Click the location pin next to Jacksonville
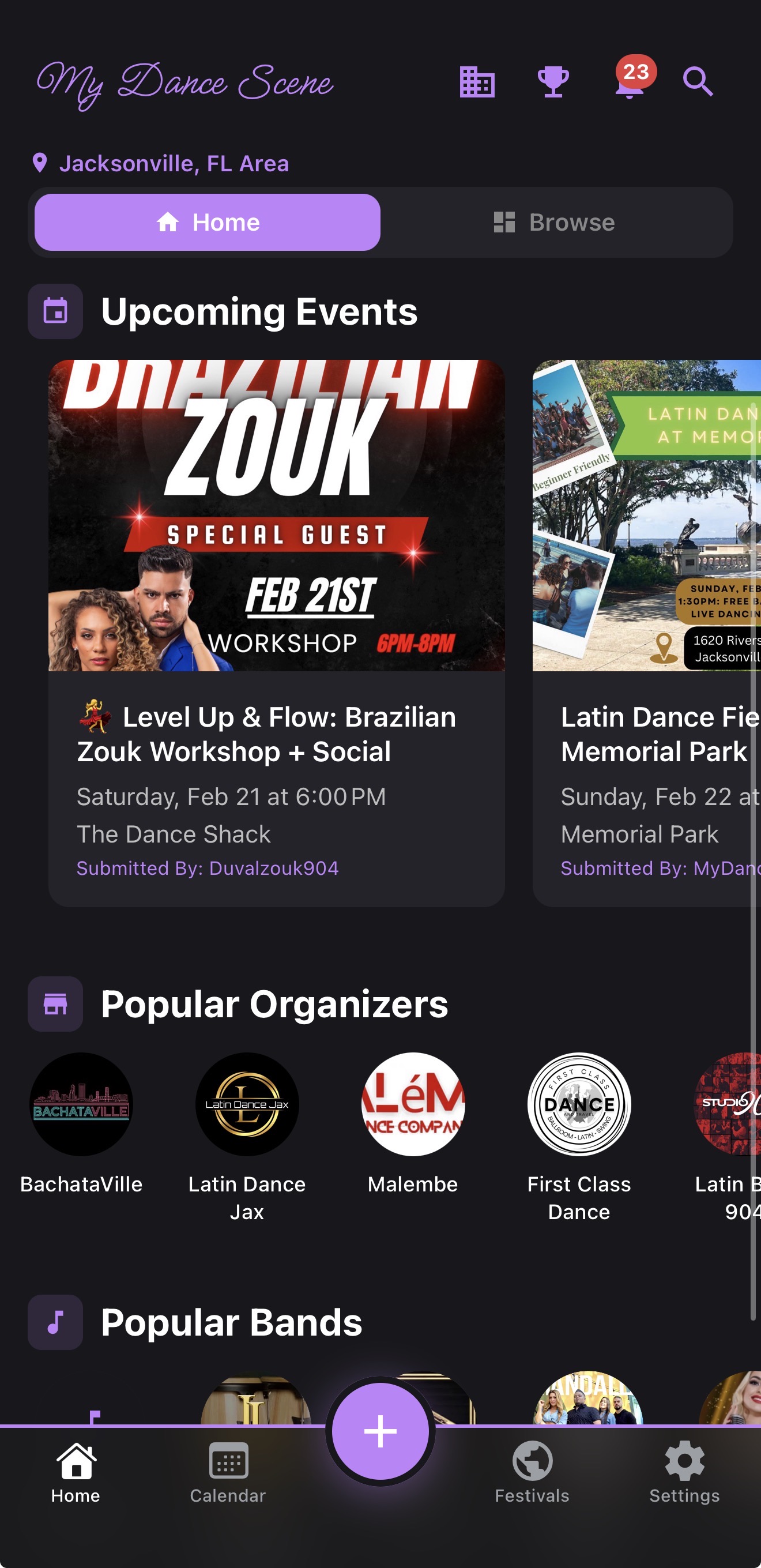Screen dimensions: 761x1568 point(40,163)
